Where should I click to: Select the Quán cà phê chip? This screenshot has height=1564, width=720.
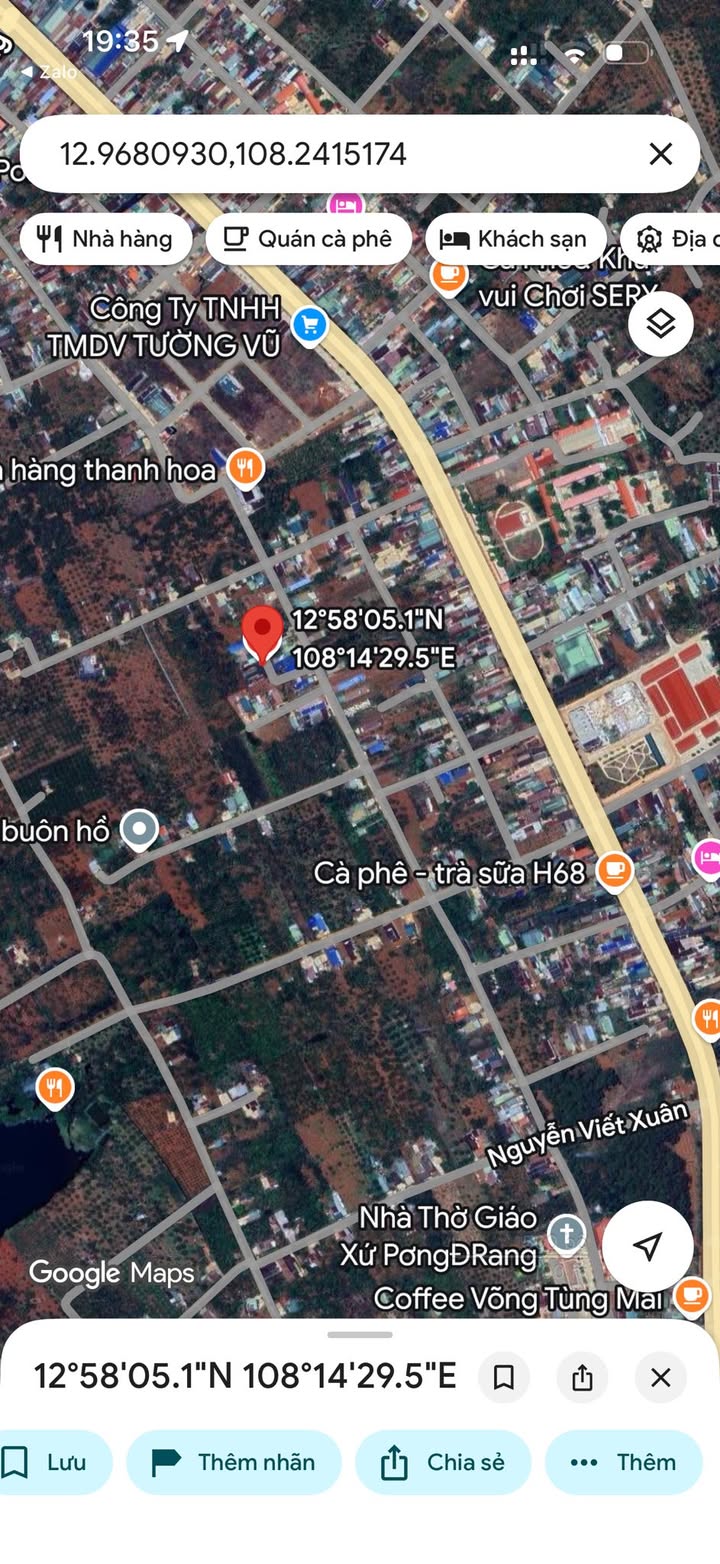pos(308,239)
